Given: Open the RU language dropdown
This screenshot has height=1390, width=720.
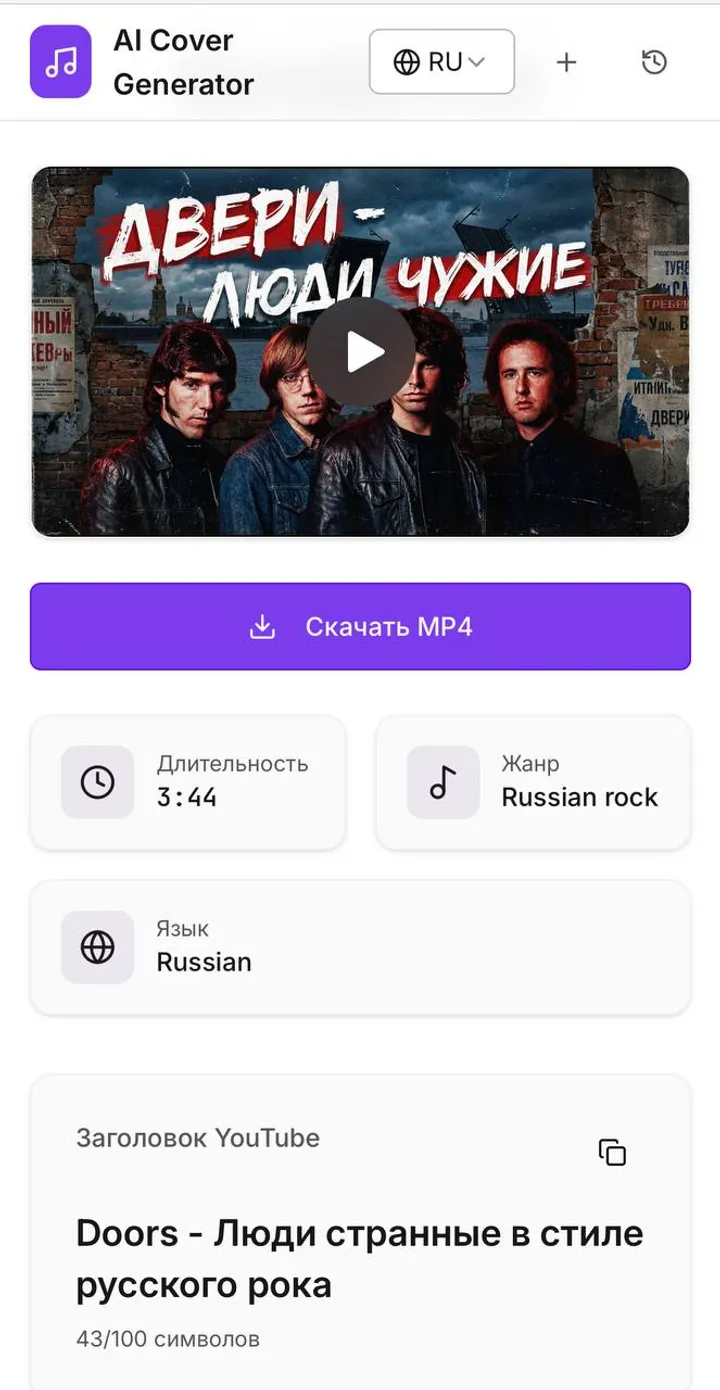Looking at the screenshot, I should [x=442, y=62].
